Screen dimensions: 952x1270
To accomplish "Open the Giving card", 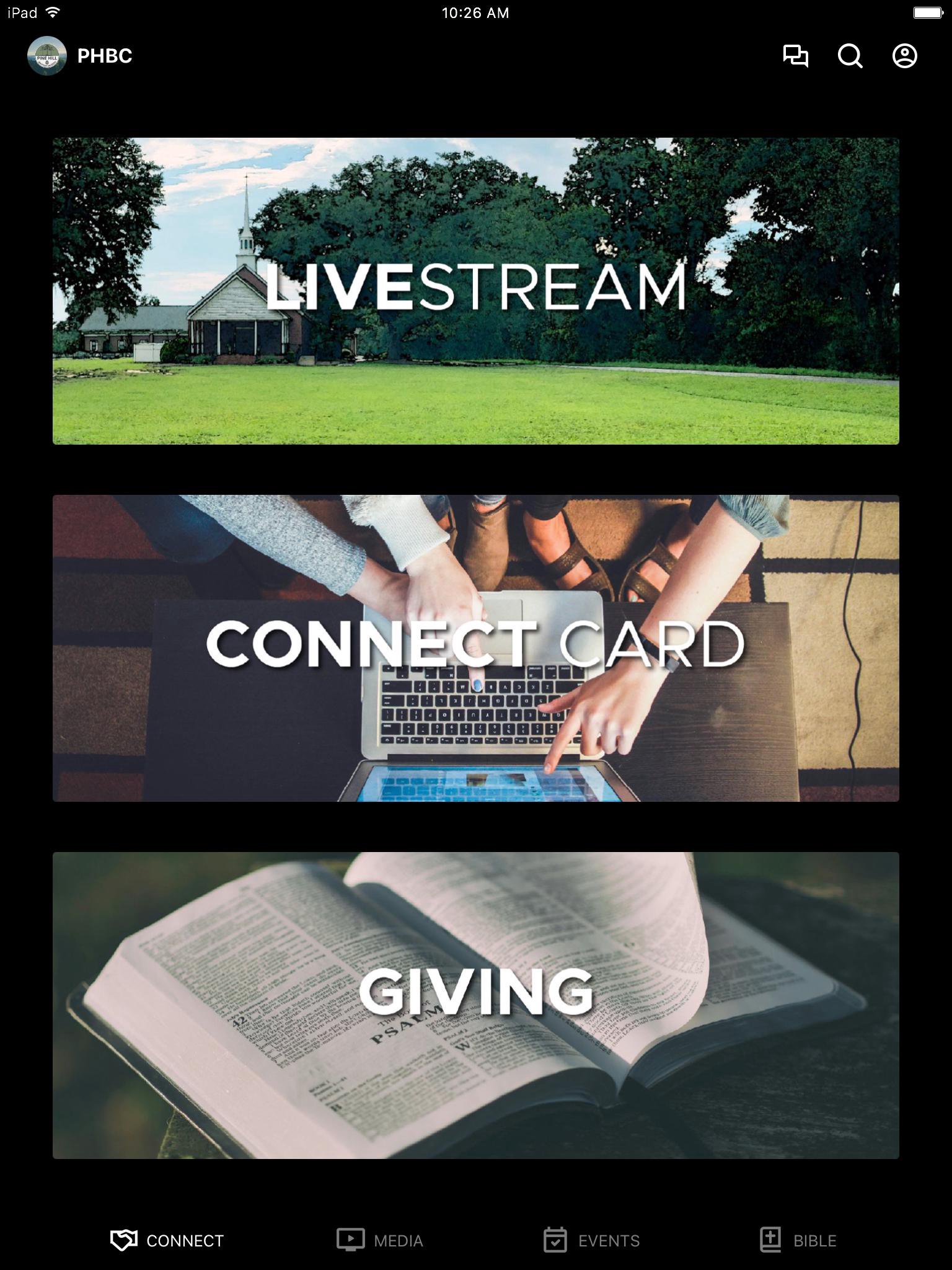I will (x=475, y=1005).
